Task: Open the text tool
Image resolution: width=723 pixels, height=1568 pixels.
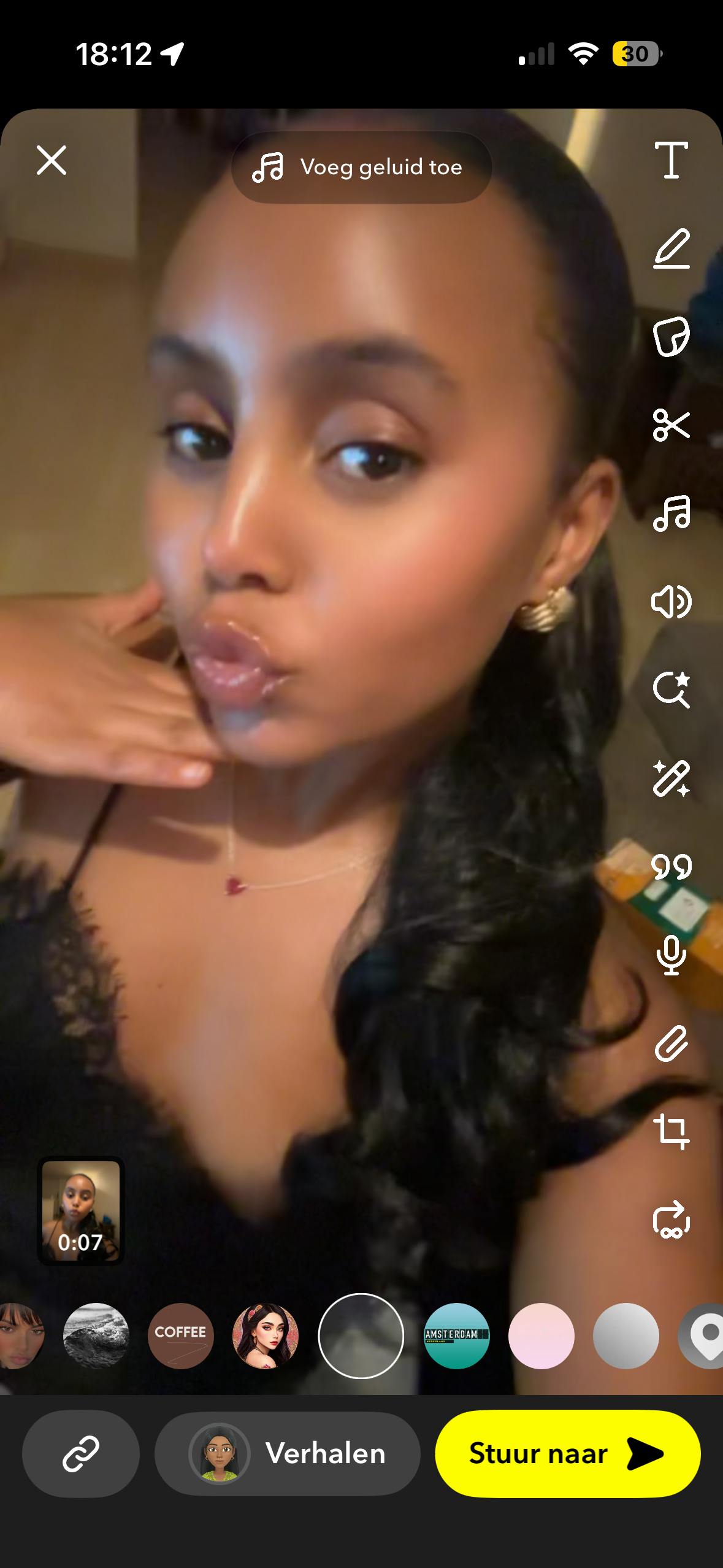Action: pyautogui.click(x=671, y=161)
